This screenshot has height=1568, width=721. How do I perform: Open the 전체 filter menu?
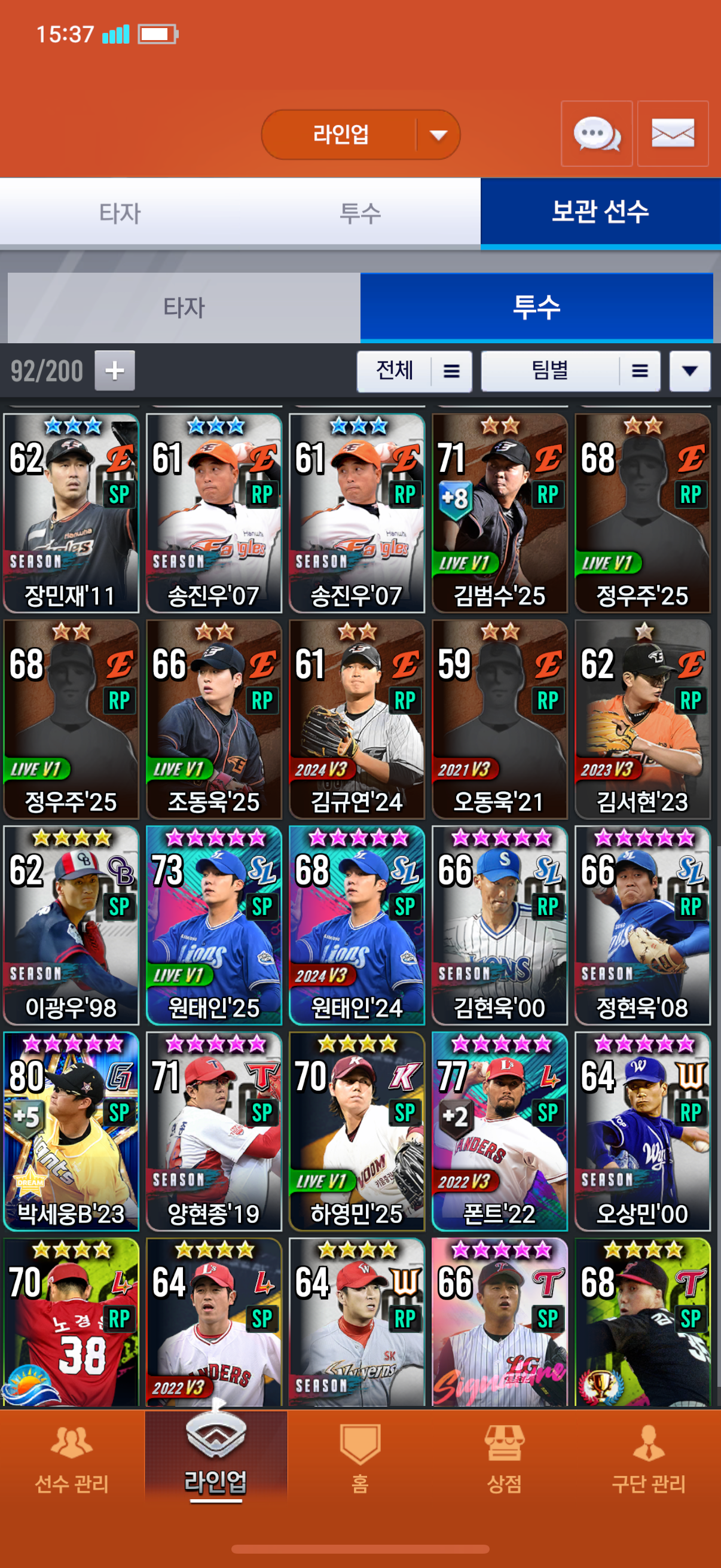point(414,371)
